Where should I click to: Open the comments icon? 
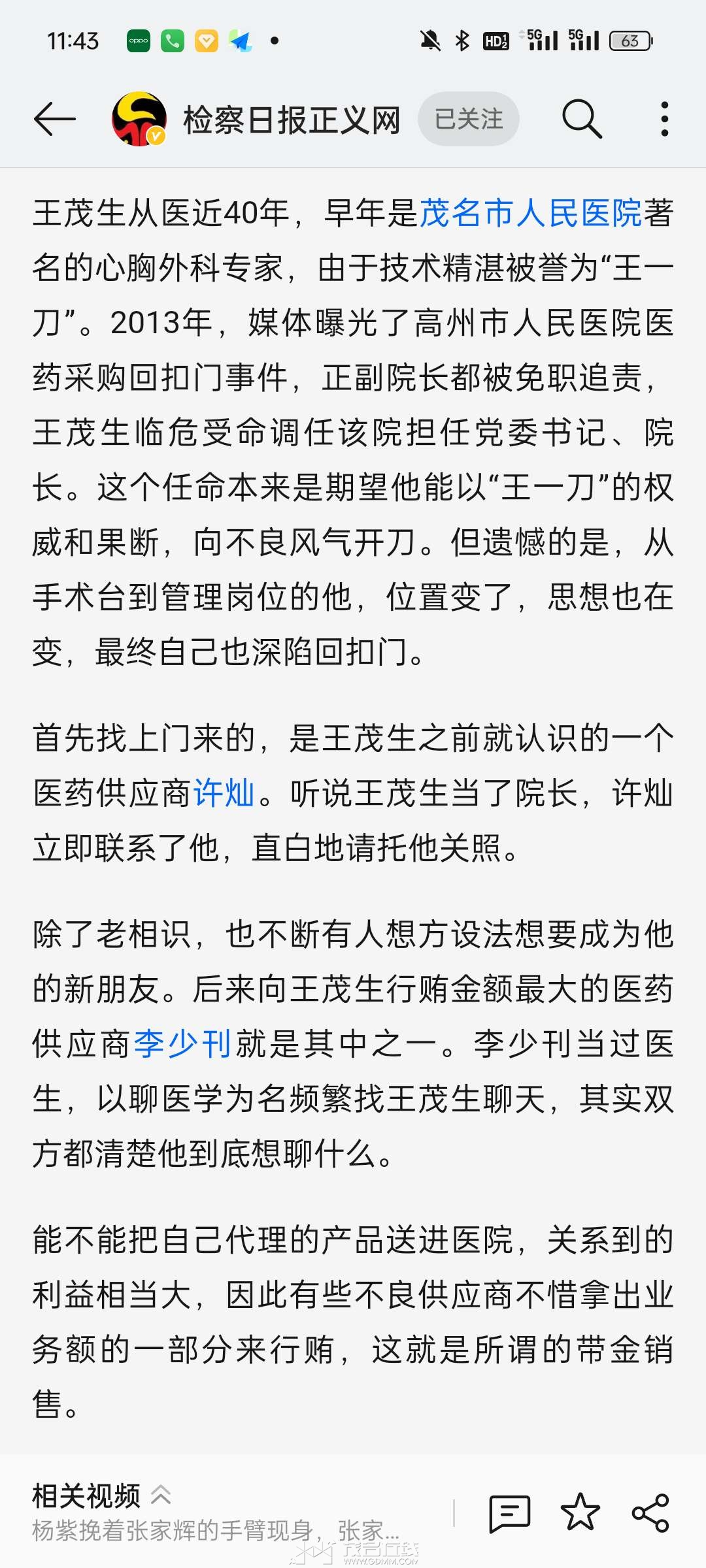(509, 1513)
